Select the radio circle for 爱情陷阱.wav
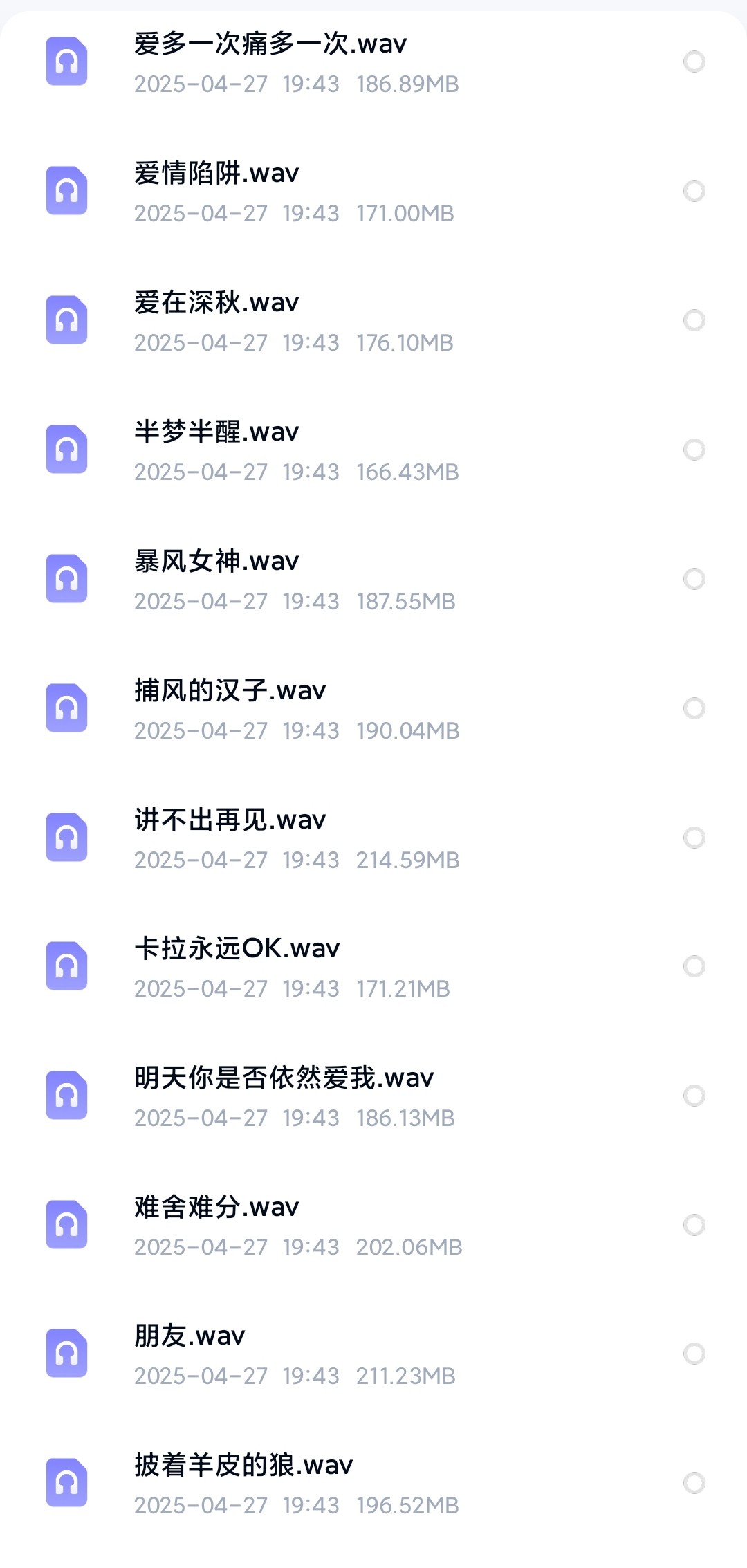Image resolution: width=747 pixels, height=1568 pixels. 694,191
